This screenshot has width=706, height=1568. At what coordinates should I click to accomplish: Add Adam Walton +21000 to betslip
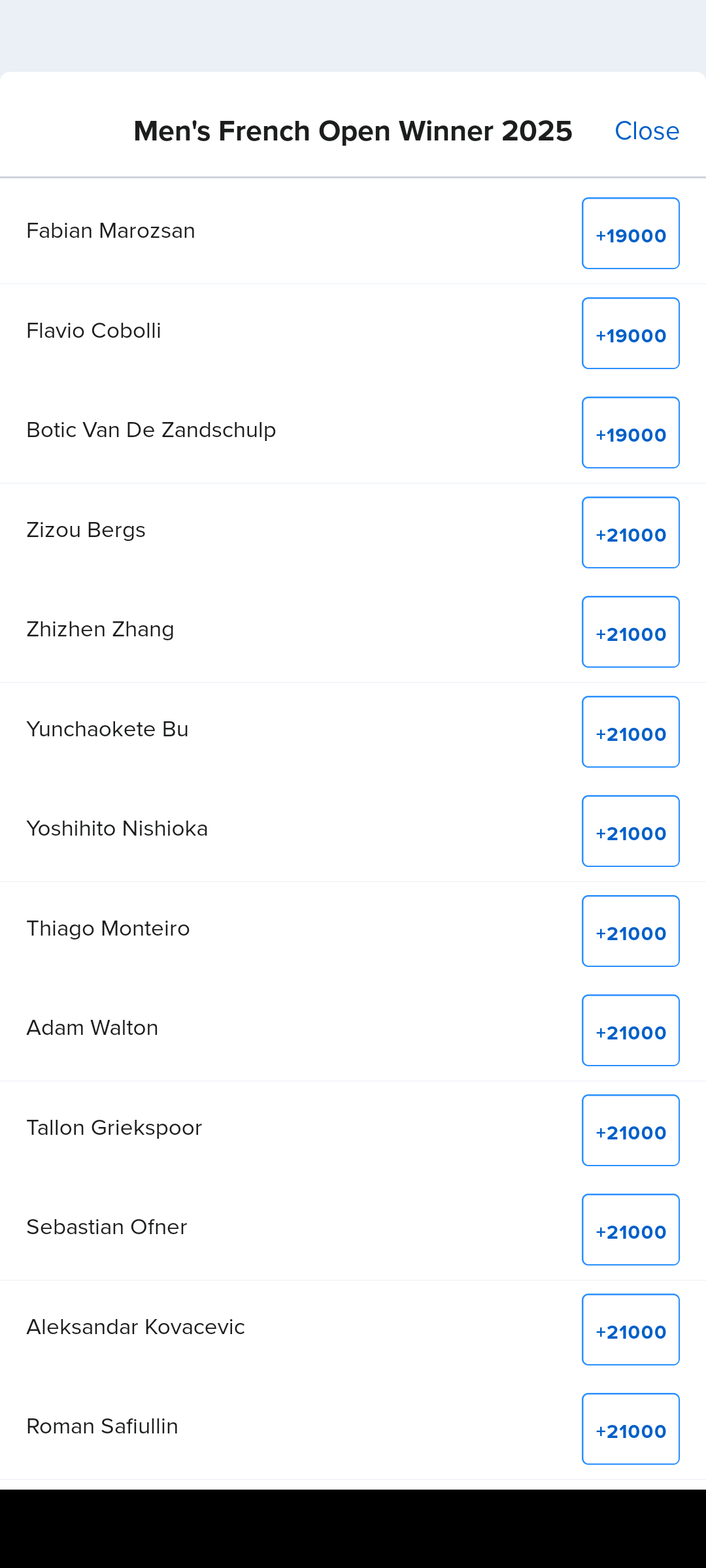point(631,1031)
